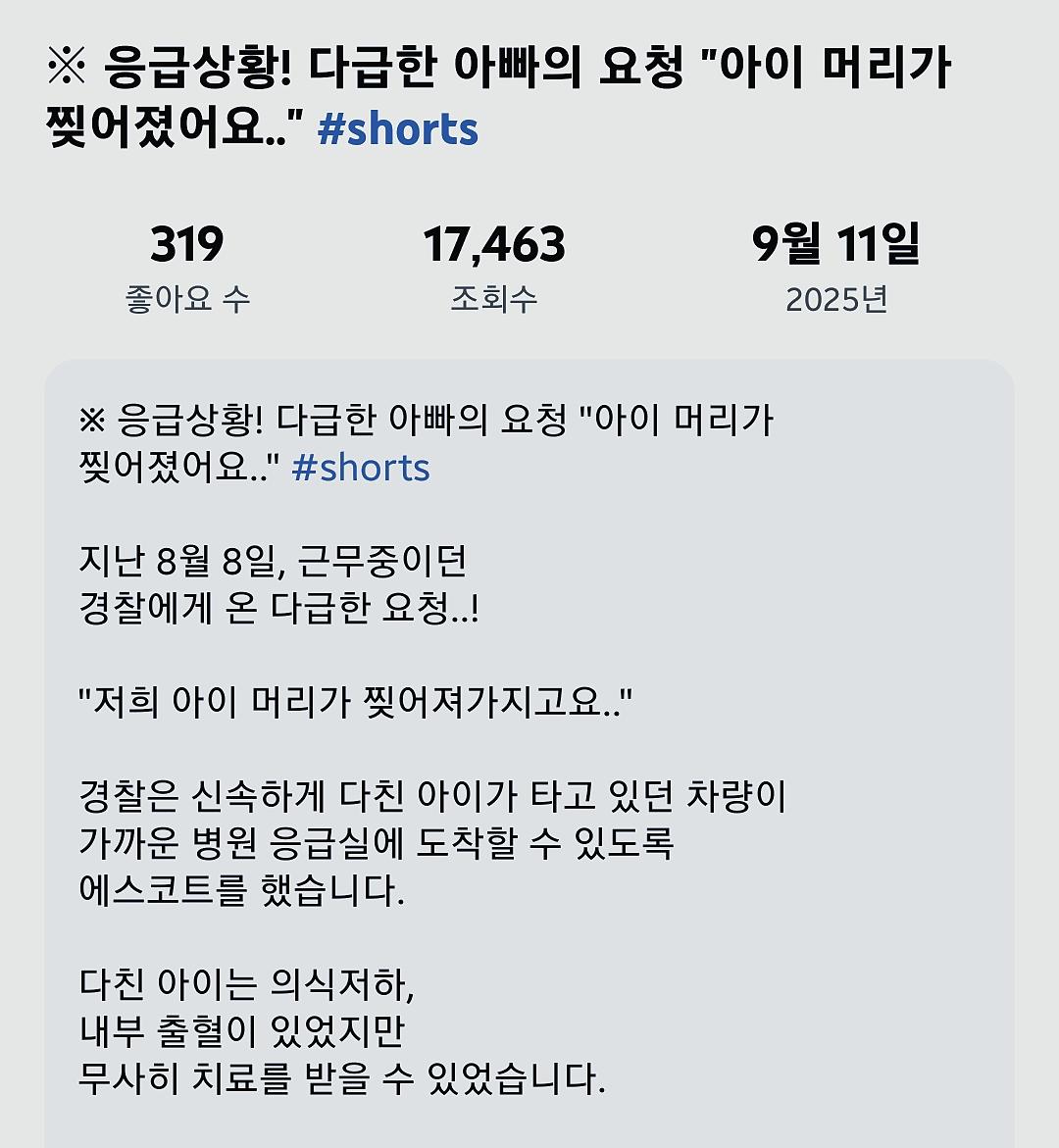Open the #shorts hashtag in the bold title

click(x=397, y=129)
